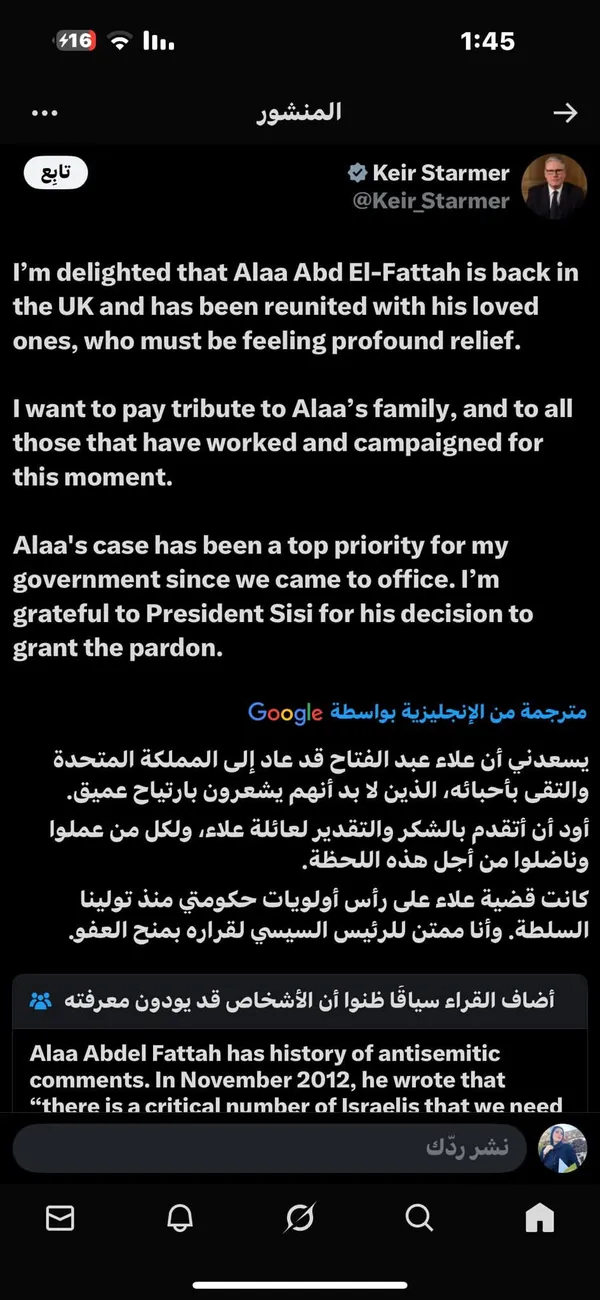Open the Grok tab
The width and height of the screenshot is (600, 1300).
pyautogui.click(x=299, y=1217)
